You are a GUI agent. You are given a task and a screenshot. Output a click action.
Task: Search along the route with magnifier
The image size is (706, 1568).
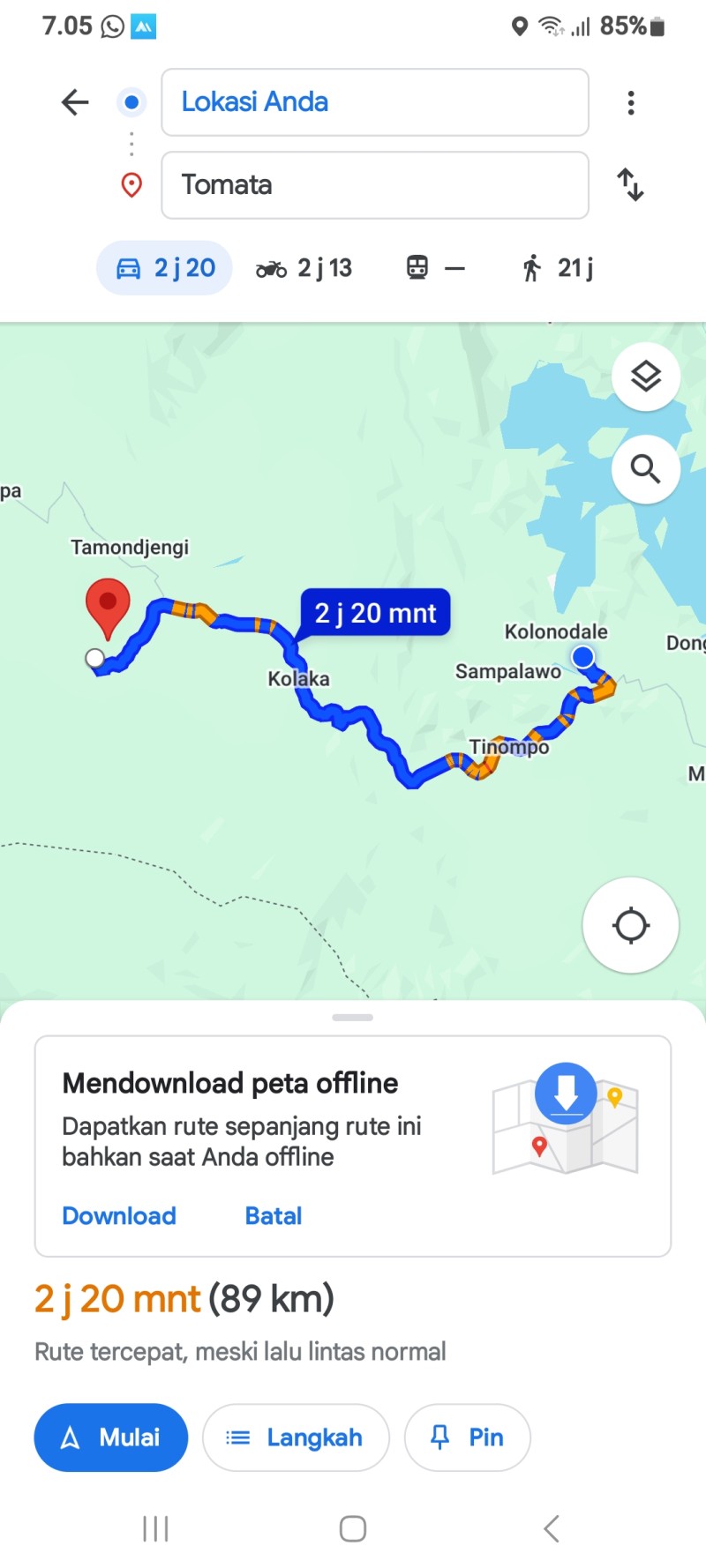pyautogui.click(x=646, y=469)
